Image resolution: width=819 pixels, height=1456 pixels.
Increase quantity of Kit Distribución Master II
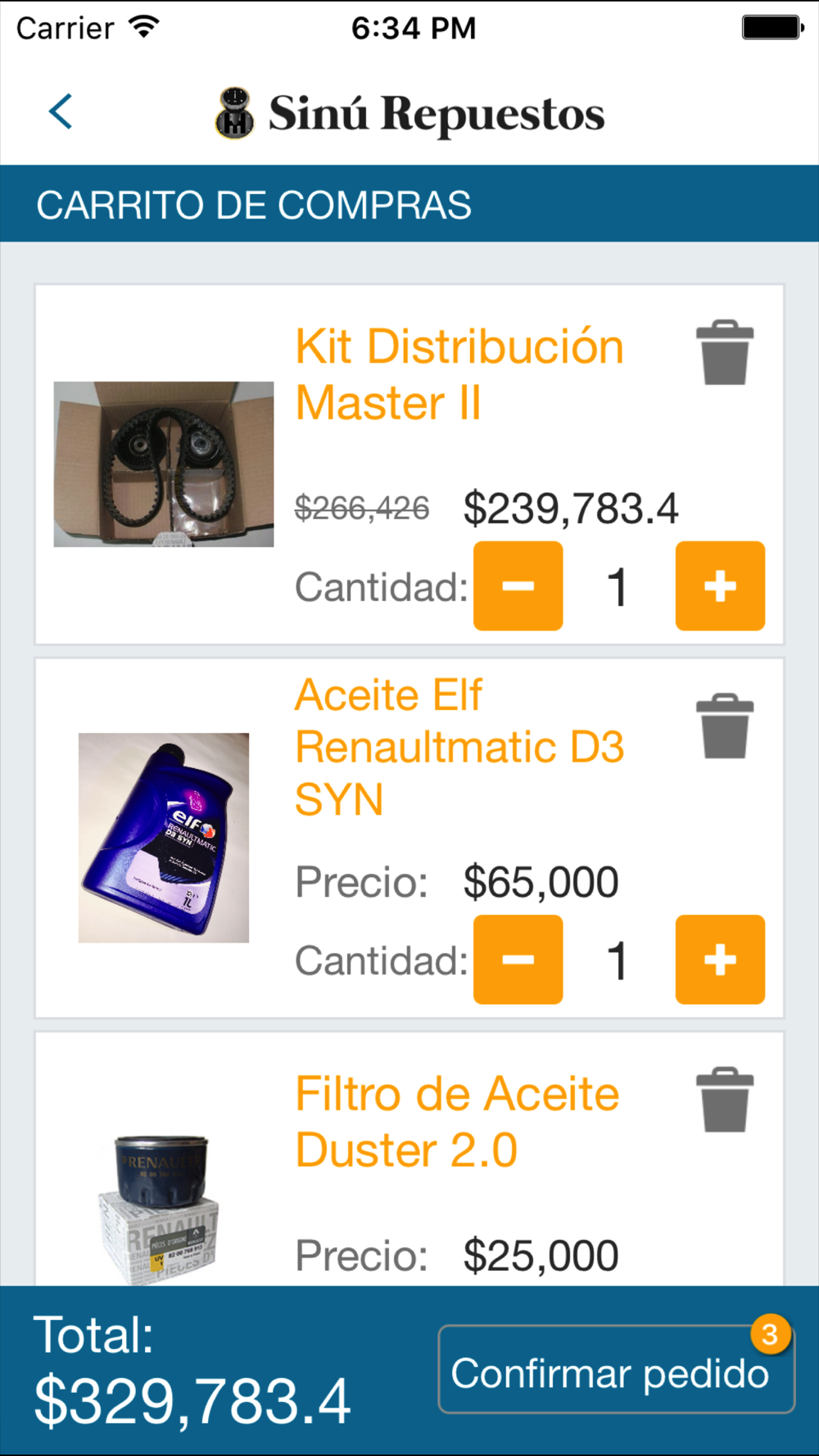(720, 586)
